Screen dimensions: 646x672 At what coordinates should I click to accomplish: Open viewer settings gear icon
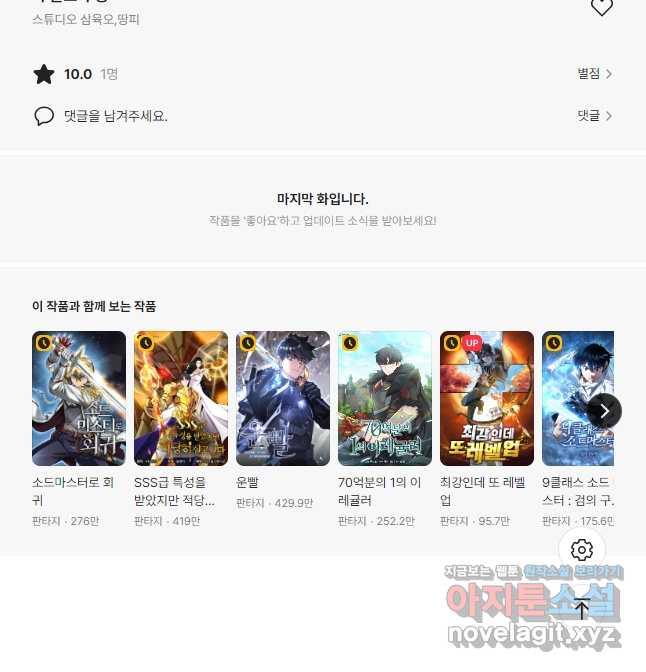tap(582, 550)
